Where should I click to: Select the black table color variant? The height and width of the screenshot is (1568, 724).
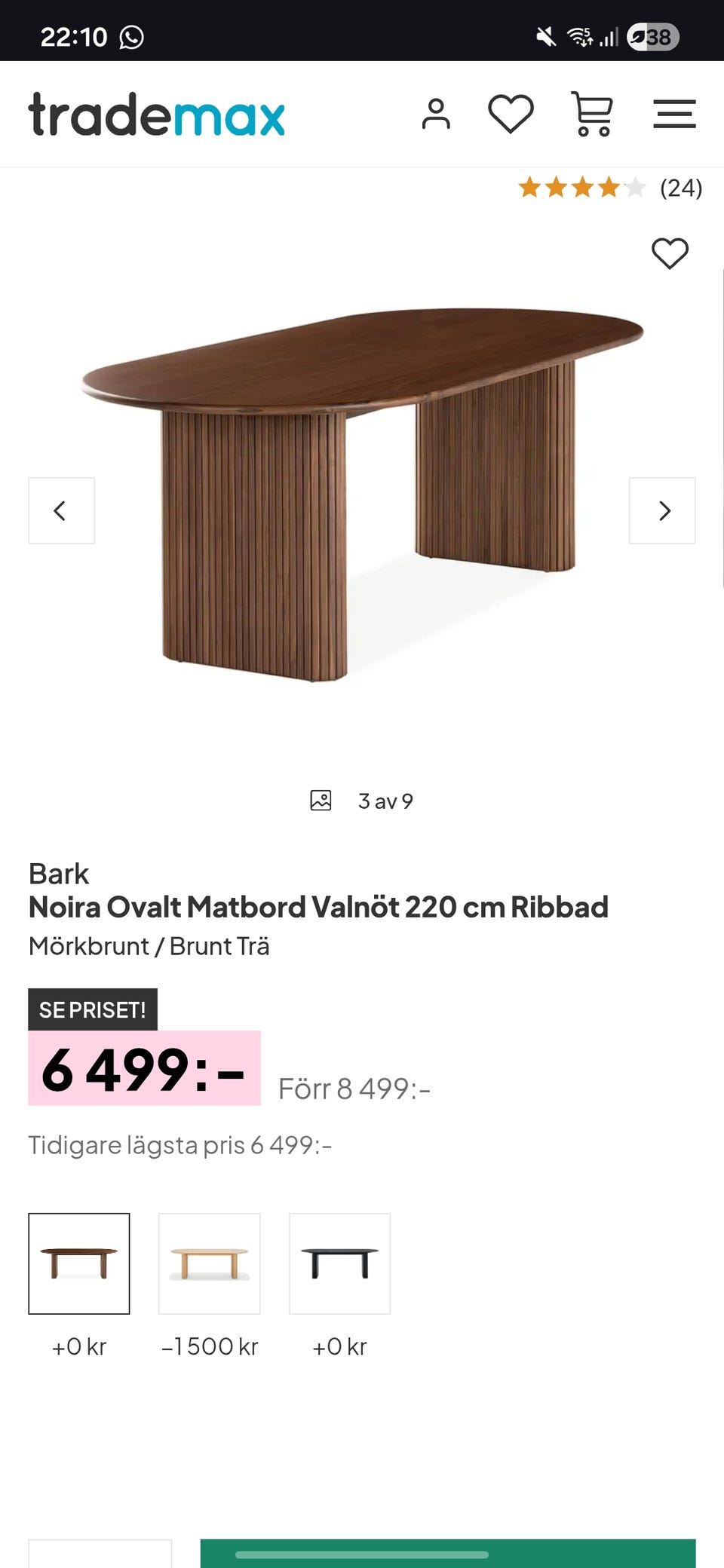click(x=339, y=1263)
